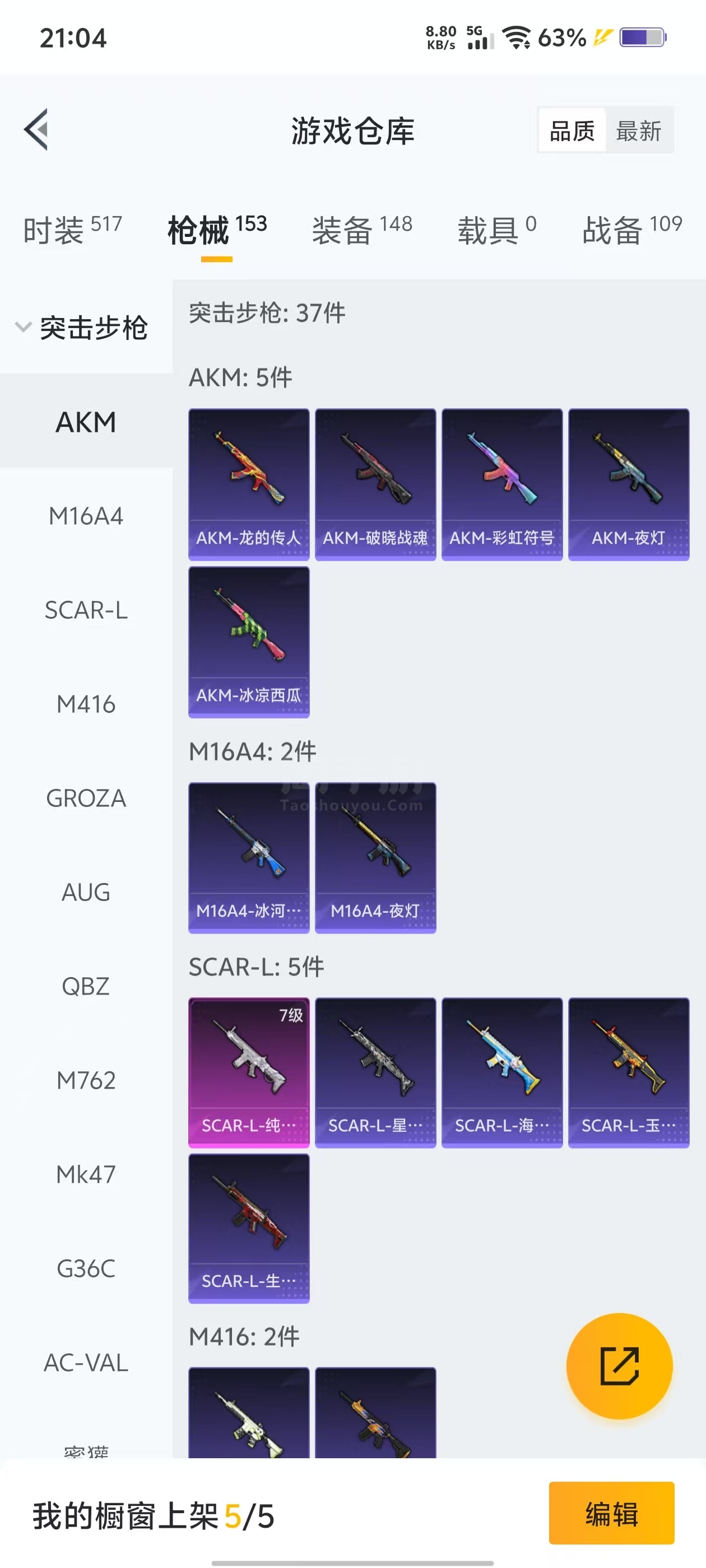Image resolution: width=706 pixels, height=1568 pixels.
Task: Select SCAR-L in the sidebar
Action: coord(86,610)
